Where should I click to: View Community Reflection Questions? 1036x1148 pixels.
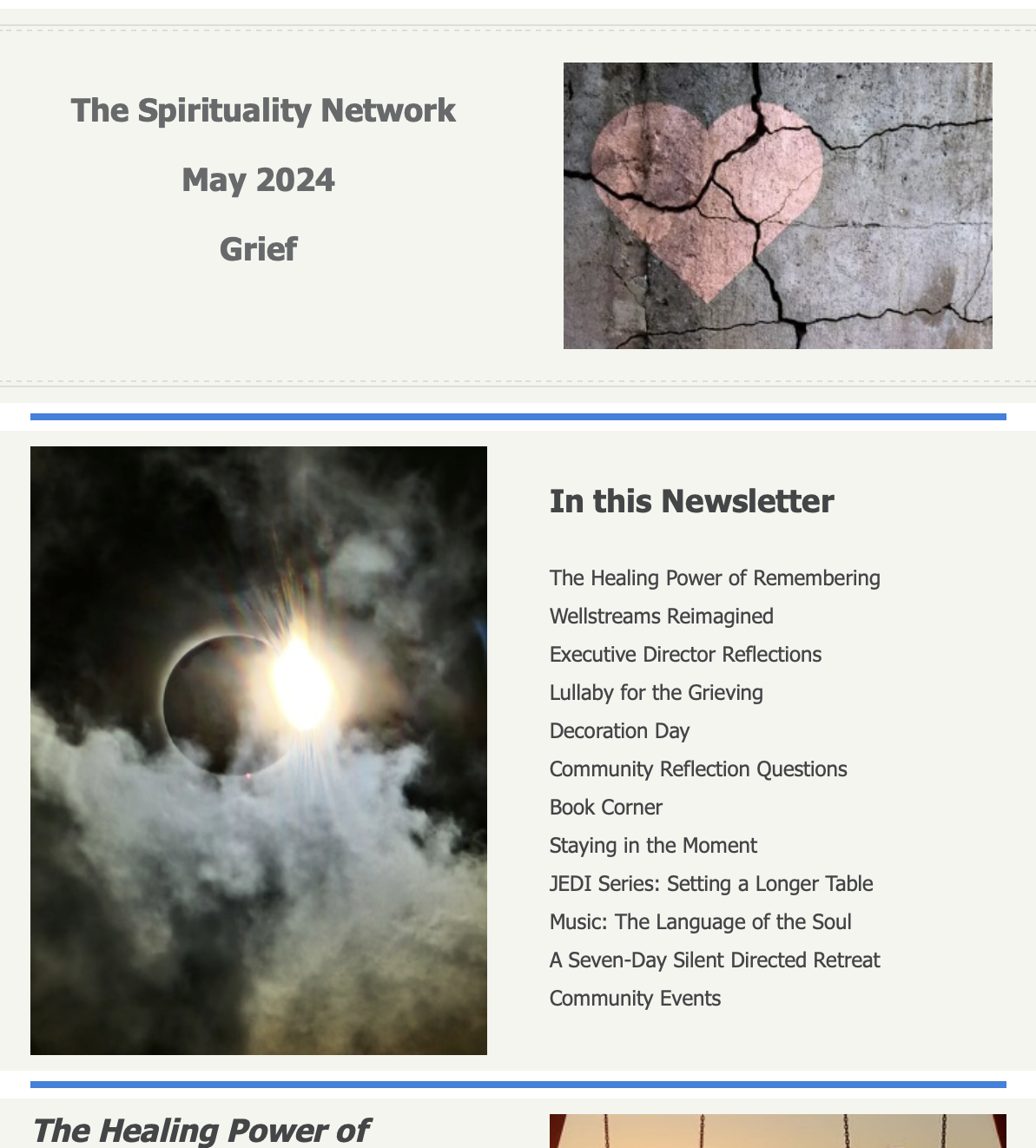pyautogui.click(x=698, y=769)
